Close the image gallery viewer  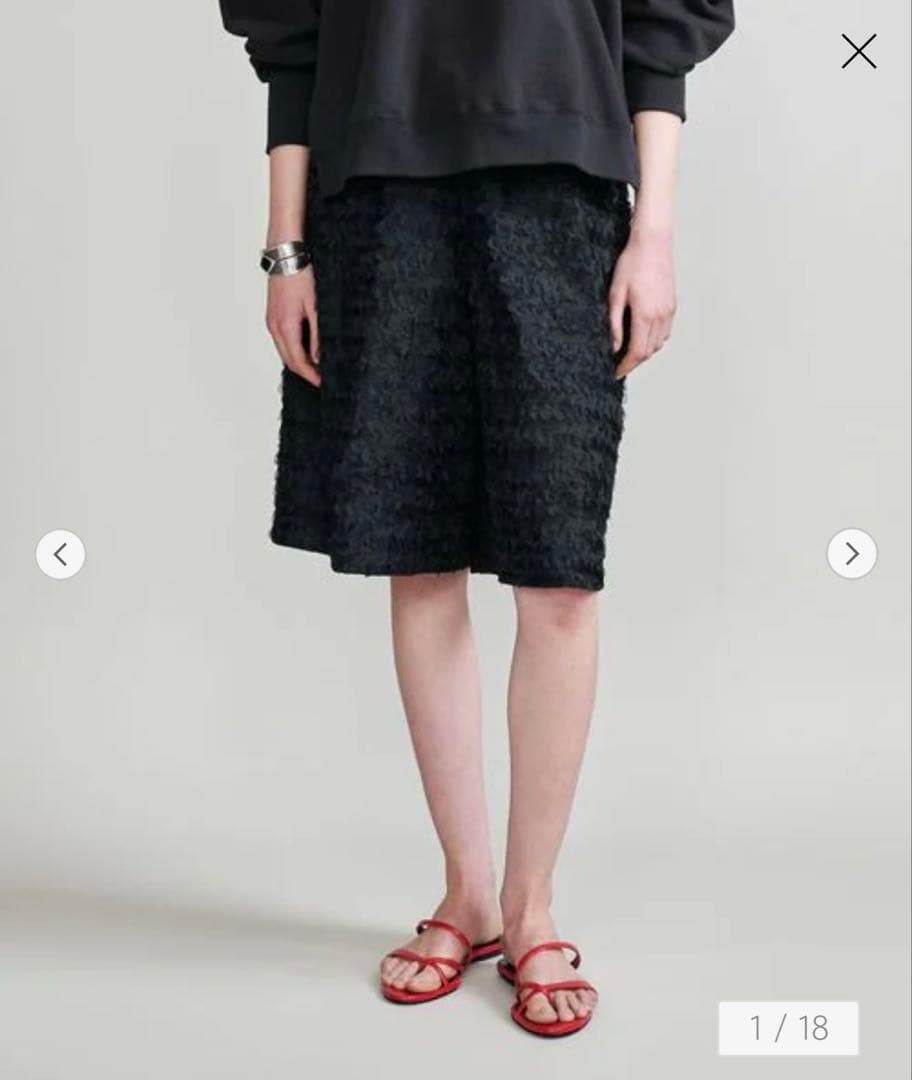pyautogui.click(x=858, y=52)
